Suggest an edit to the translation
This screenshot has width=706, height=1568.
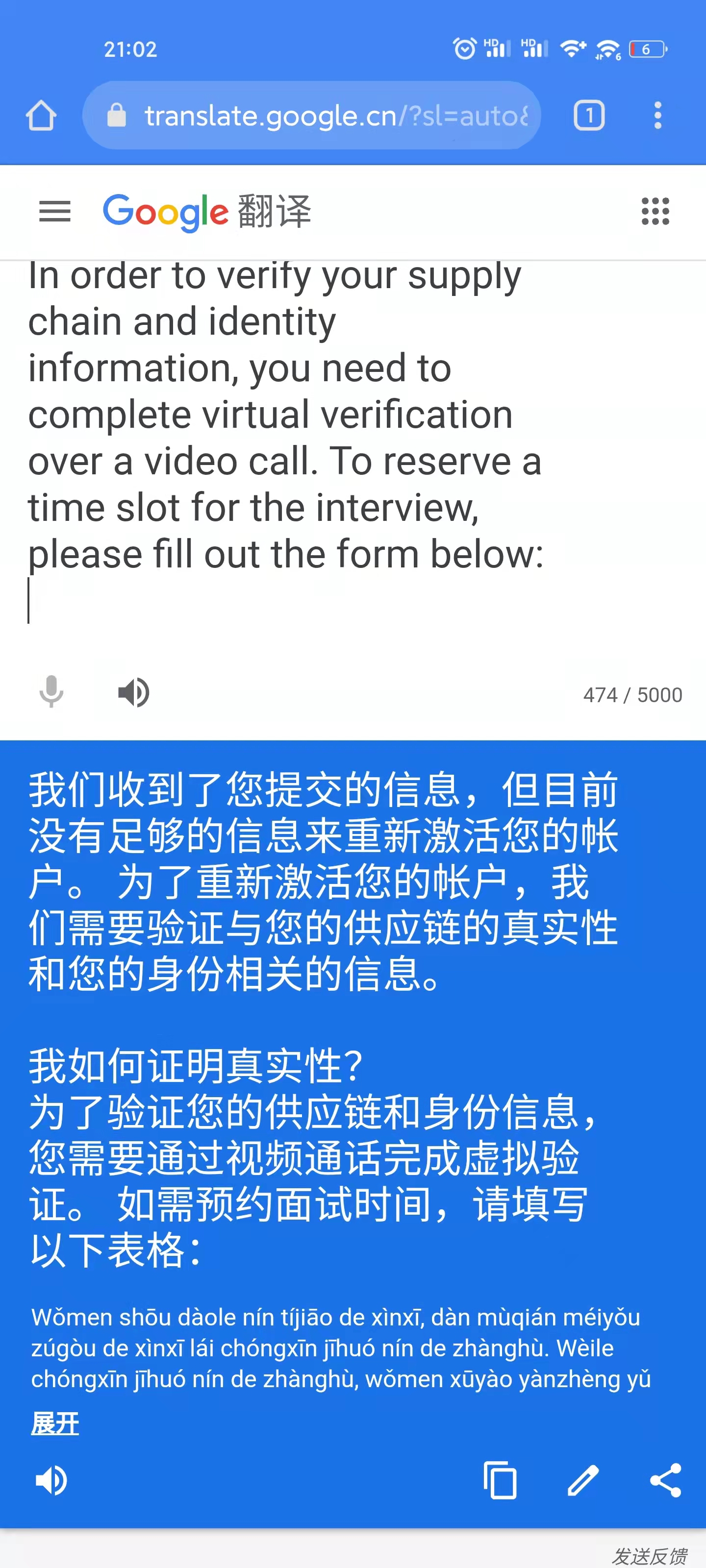click(x=583, y=1480)
